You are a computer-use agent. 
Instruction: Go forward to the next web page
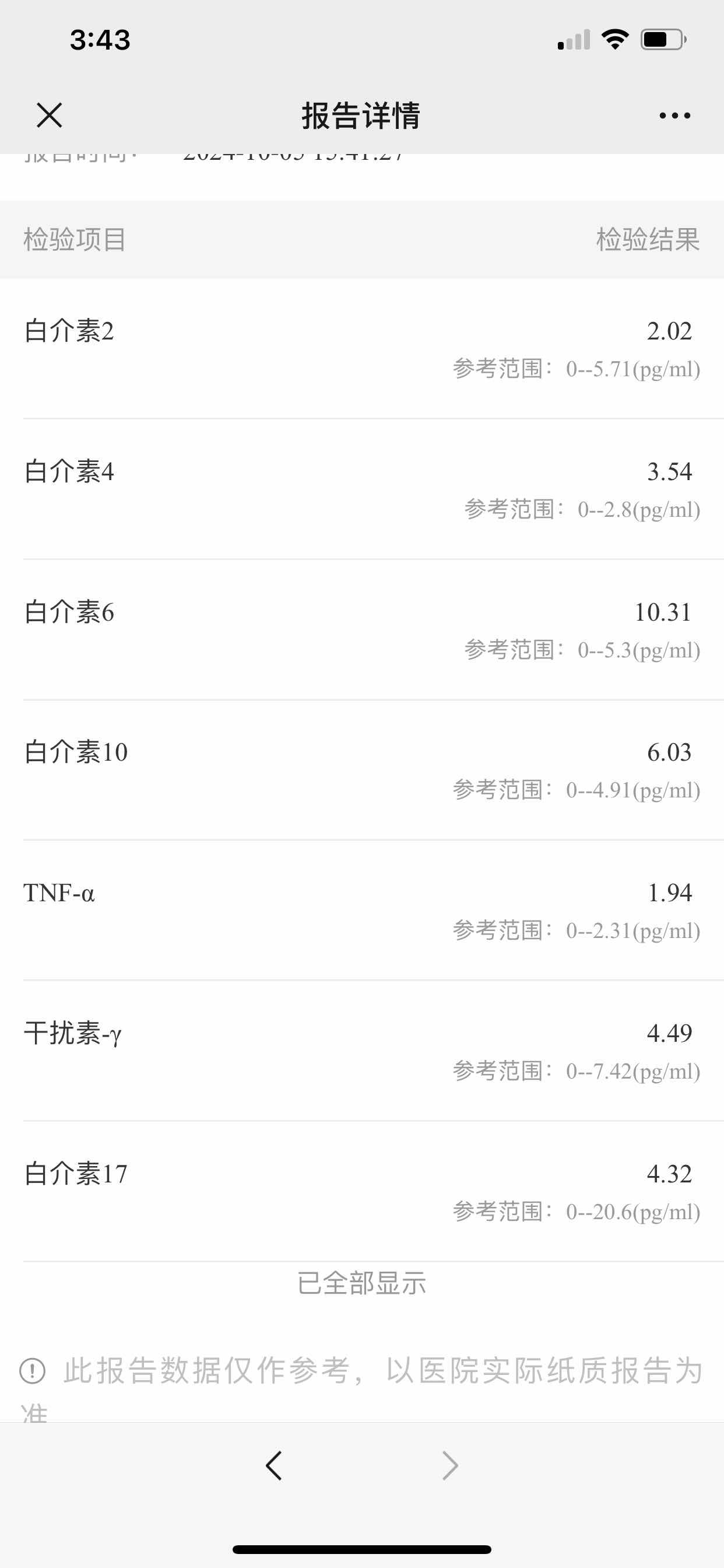pos(449,1465)
